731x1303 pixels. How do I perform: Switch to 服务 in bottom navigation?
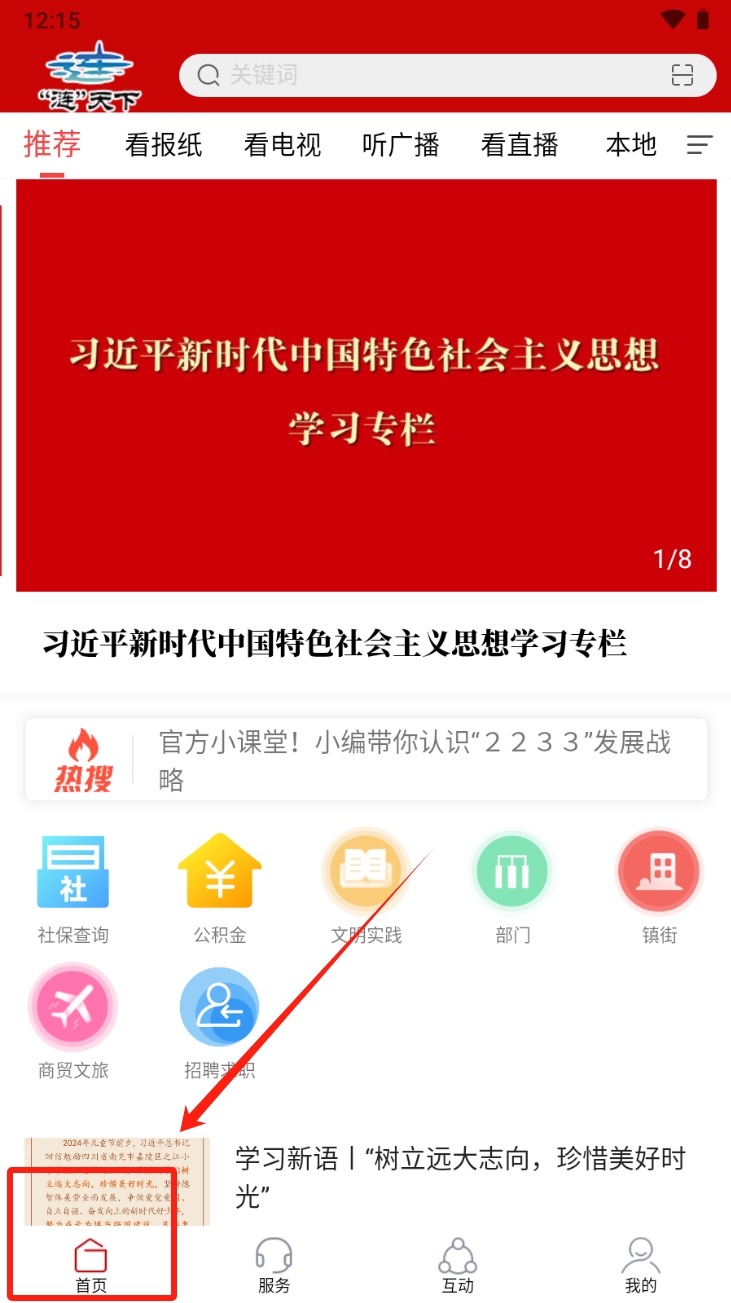274,1265
